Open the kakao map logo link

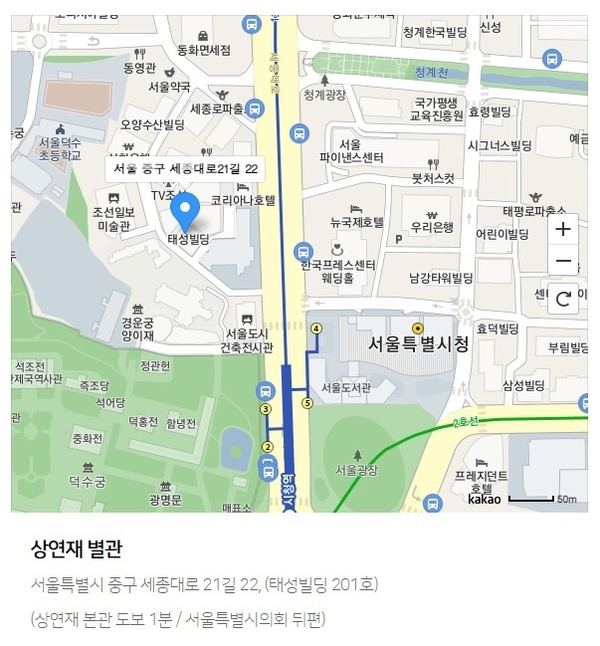point(486,498)
